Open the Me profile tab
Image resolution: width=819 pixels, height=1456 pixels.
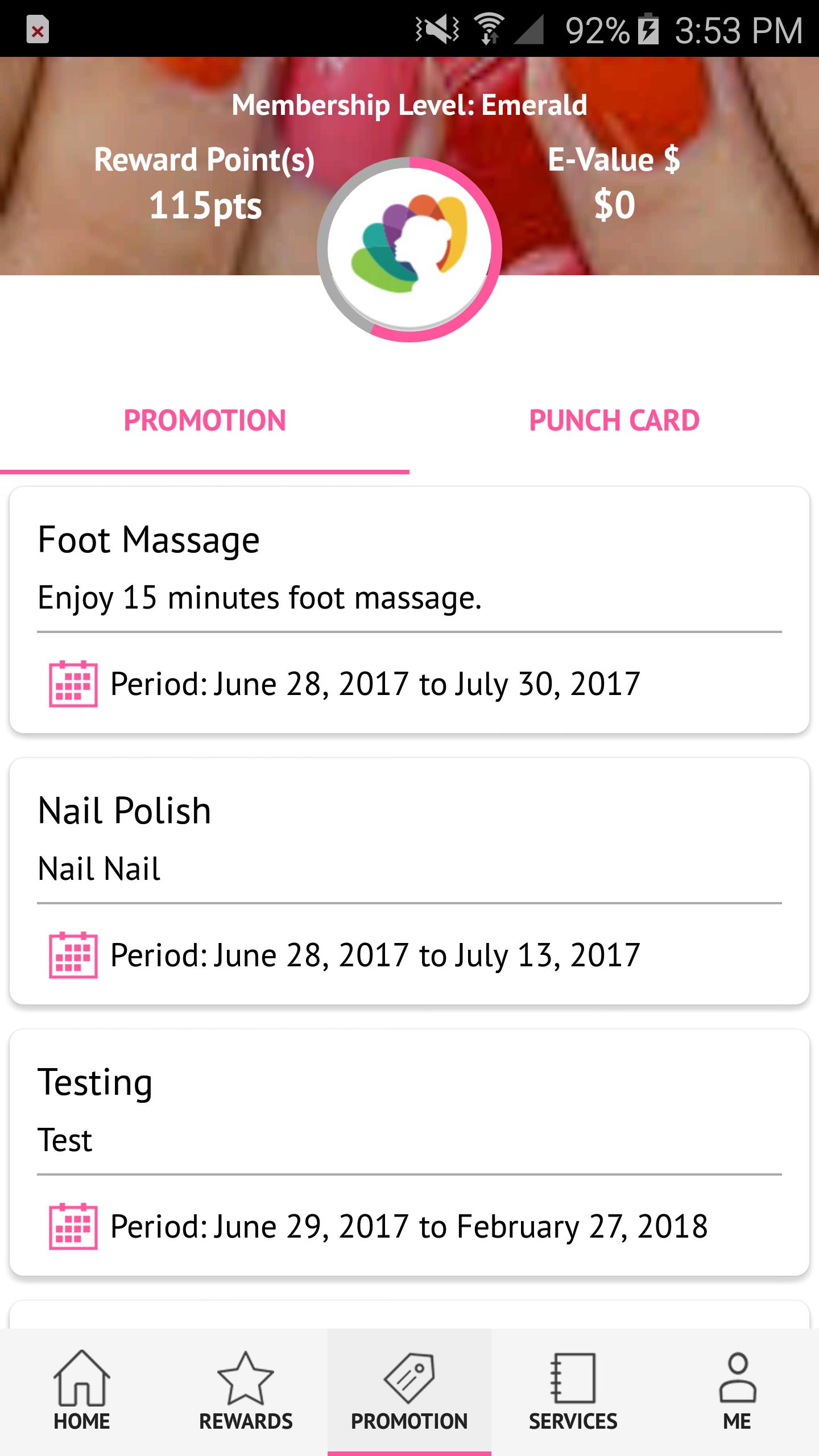(x=737, y=1392)
